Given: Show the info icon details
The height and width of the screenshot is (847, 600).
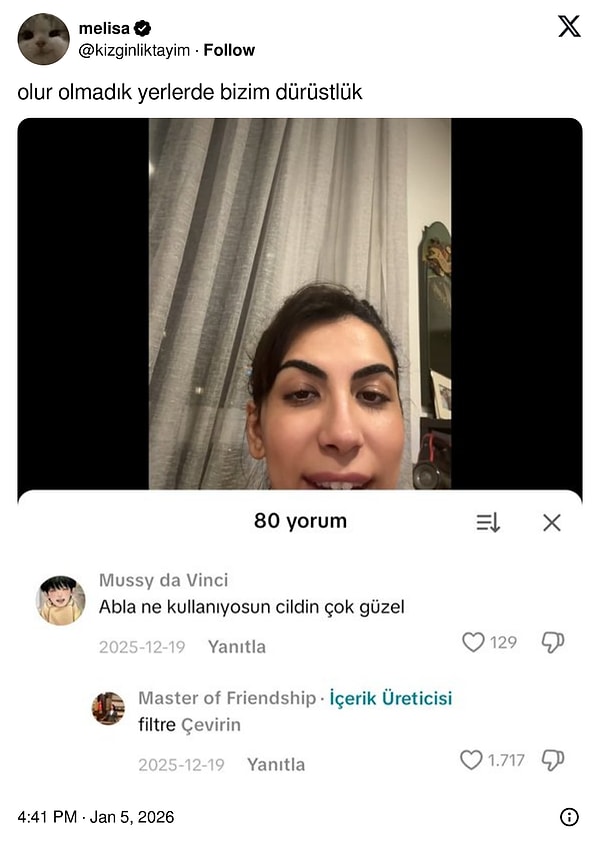Looking at the screenshot, I should coord(569,817).
